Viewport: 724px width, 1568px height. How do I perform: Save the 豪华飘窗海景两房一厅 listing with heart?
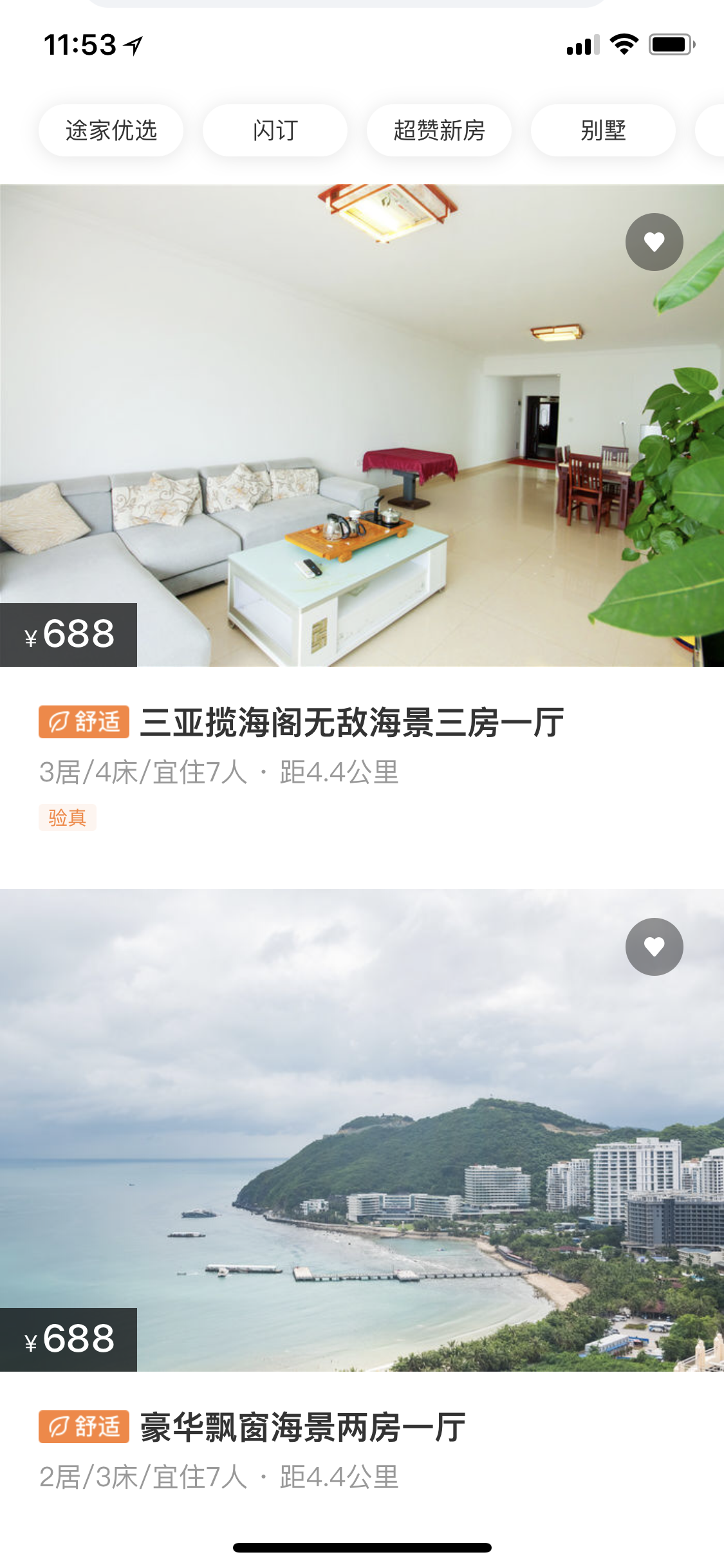654,947
